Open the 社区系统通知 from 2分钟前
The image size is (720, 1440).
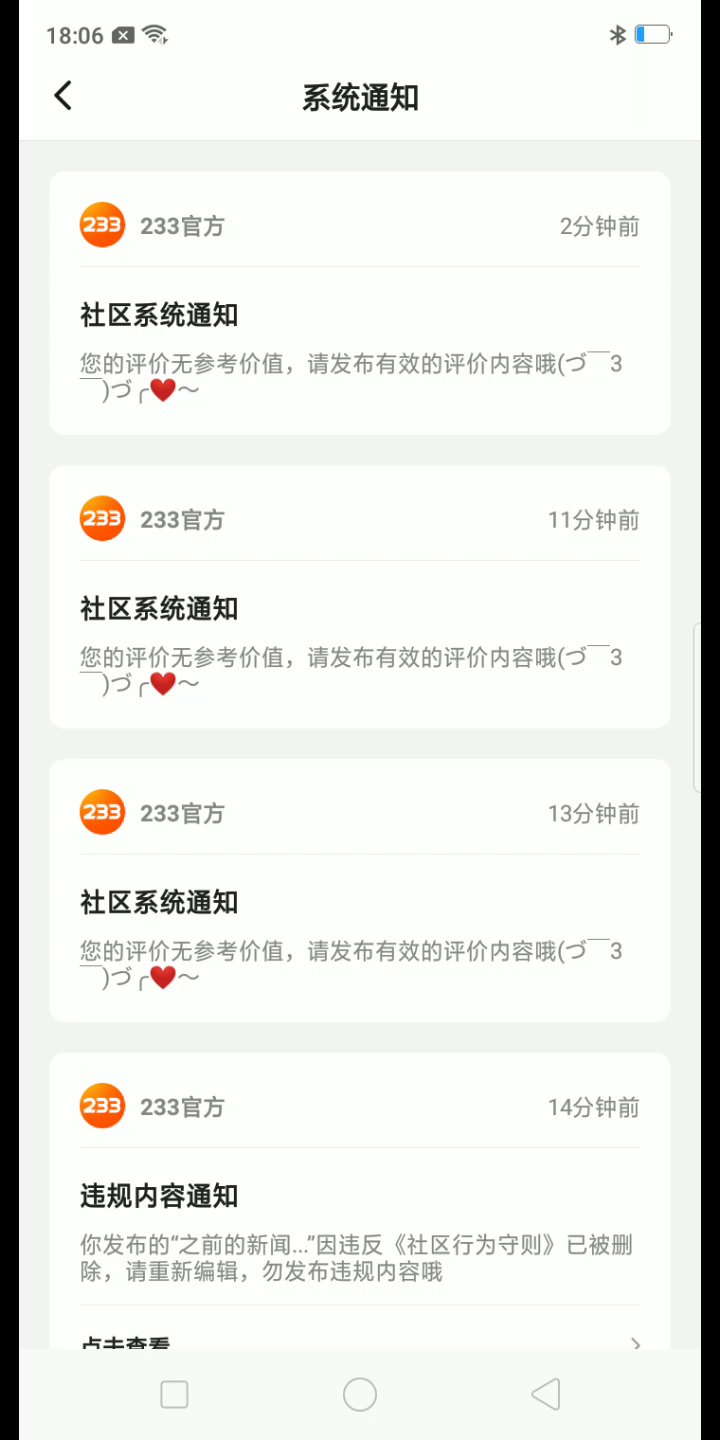click(x=360, y=303)
